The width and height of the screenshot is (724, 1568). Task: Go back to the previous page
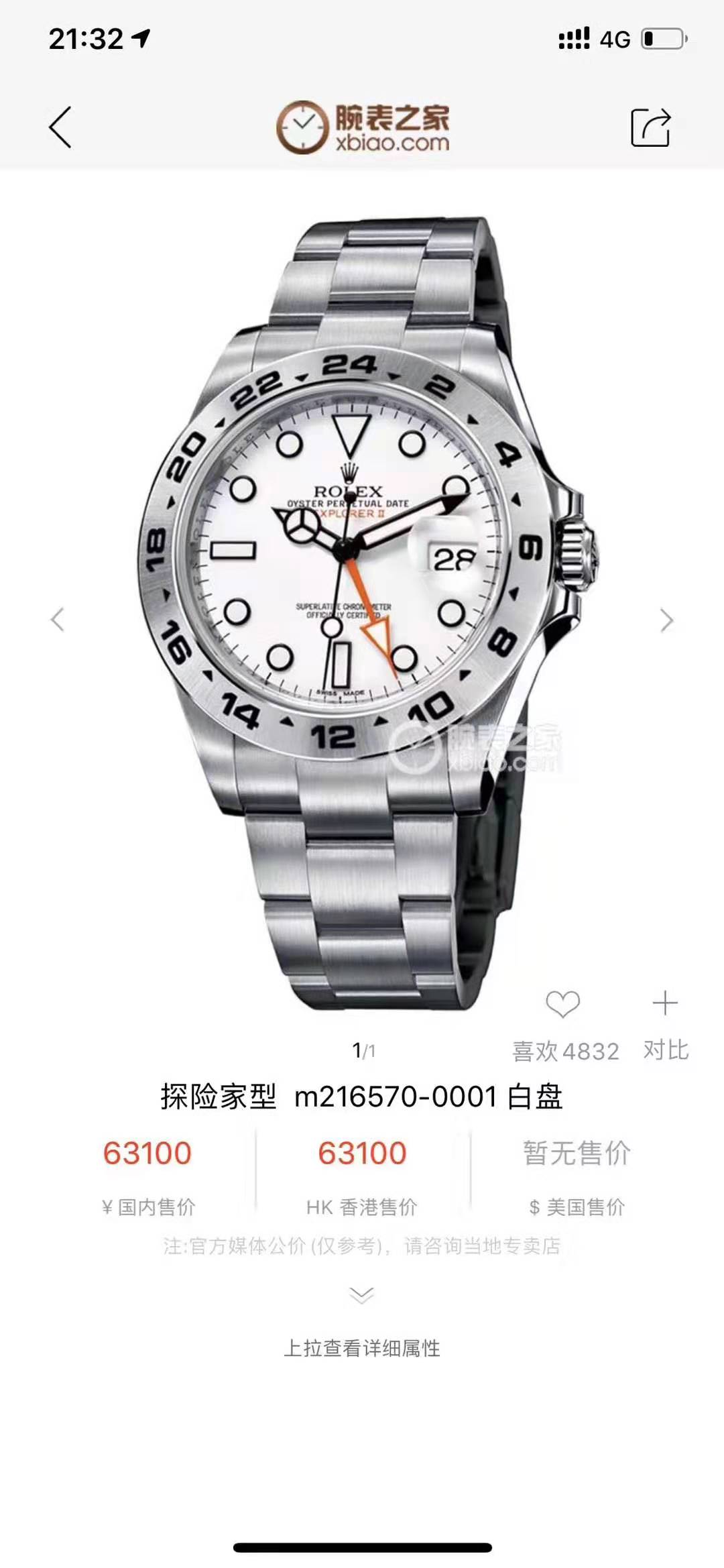click(60, 127)
